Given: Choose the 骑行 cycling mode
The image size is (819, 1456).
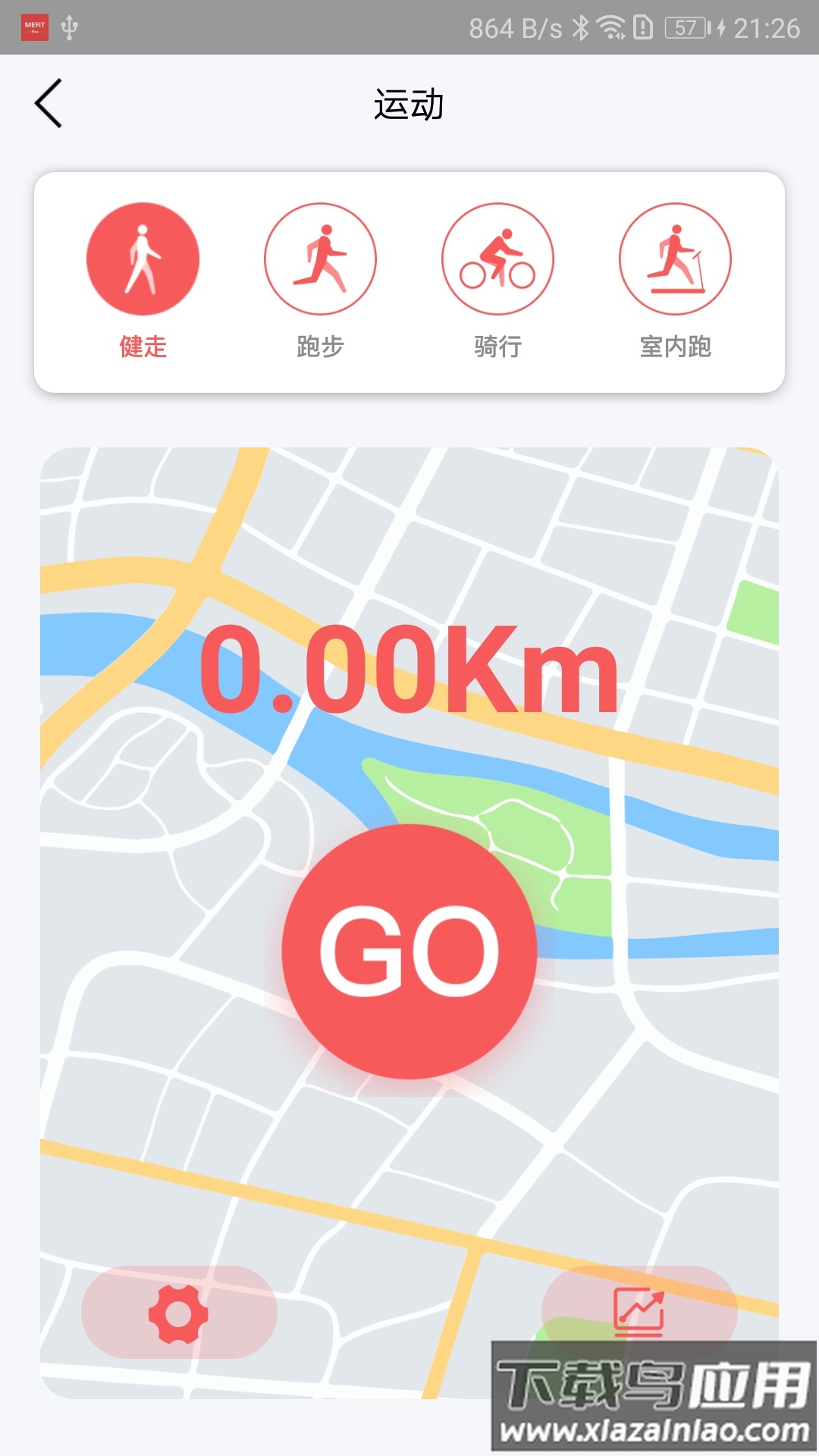Looking at the screenshot, I should point(497,259).
